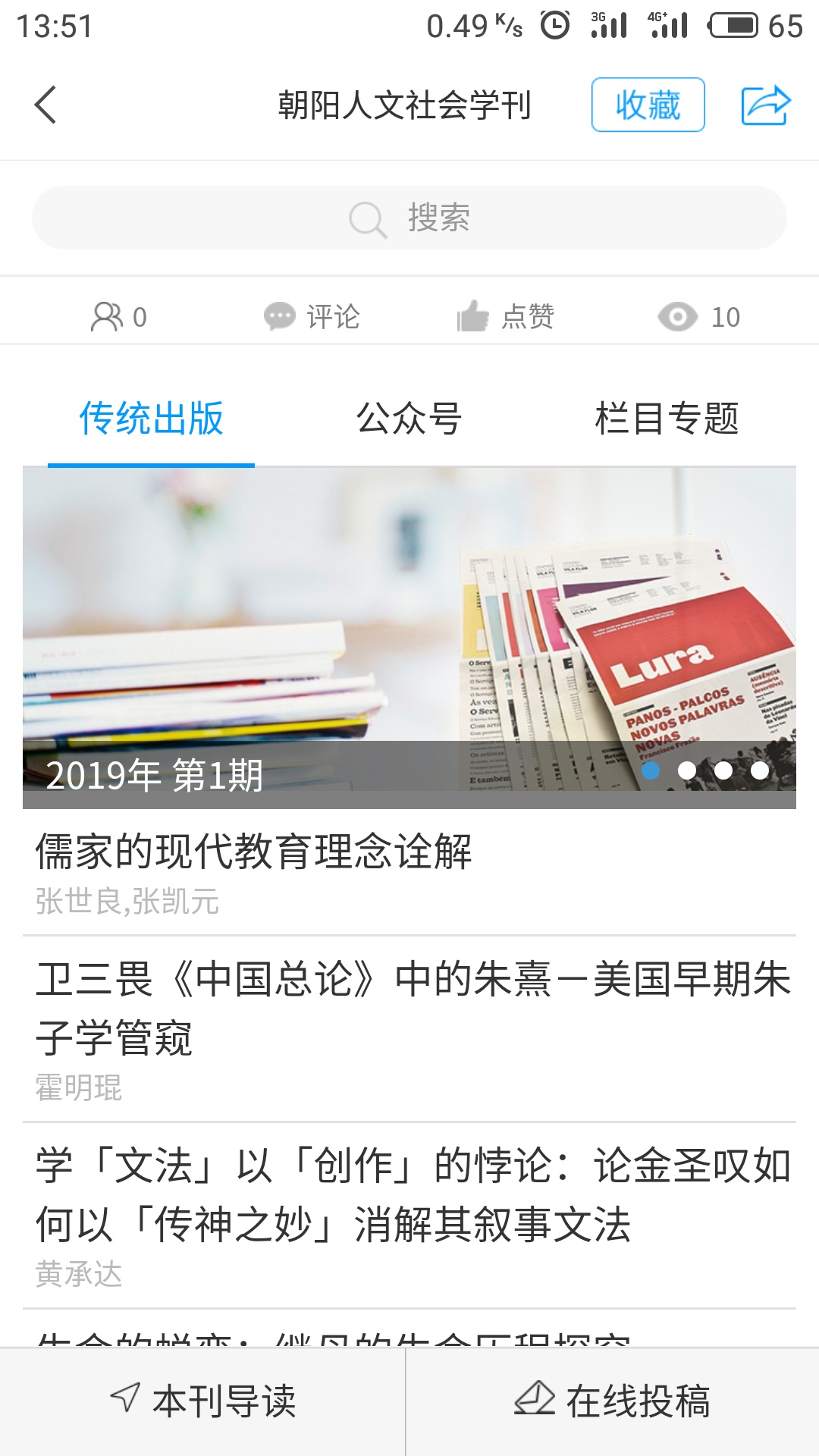Go back using the top-left arrow

(45, 105)
